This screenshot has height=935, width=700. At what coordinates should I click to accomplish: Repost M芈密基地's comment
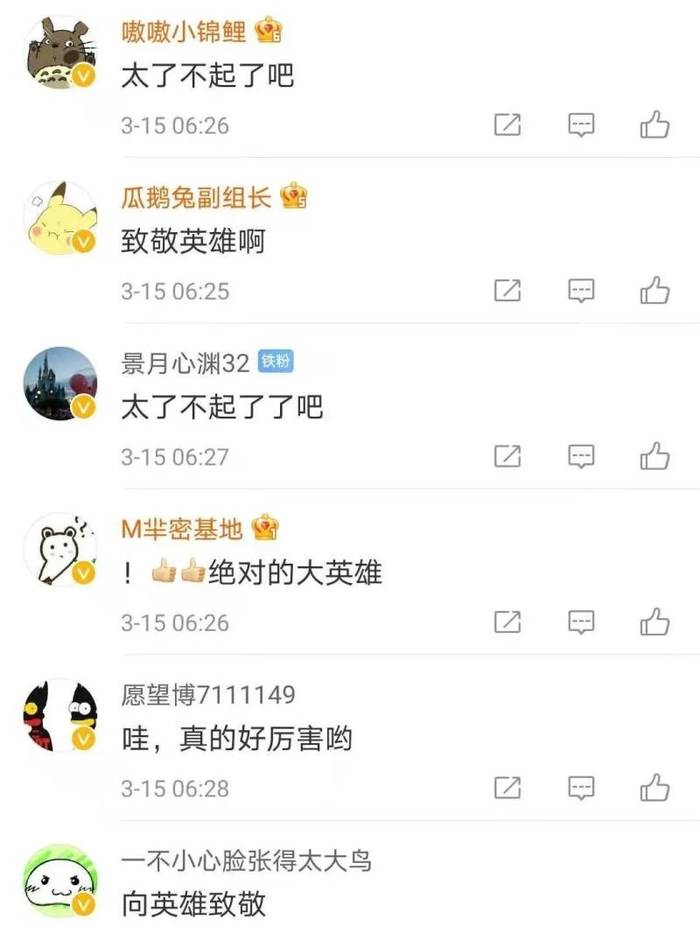508,622
